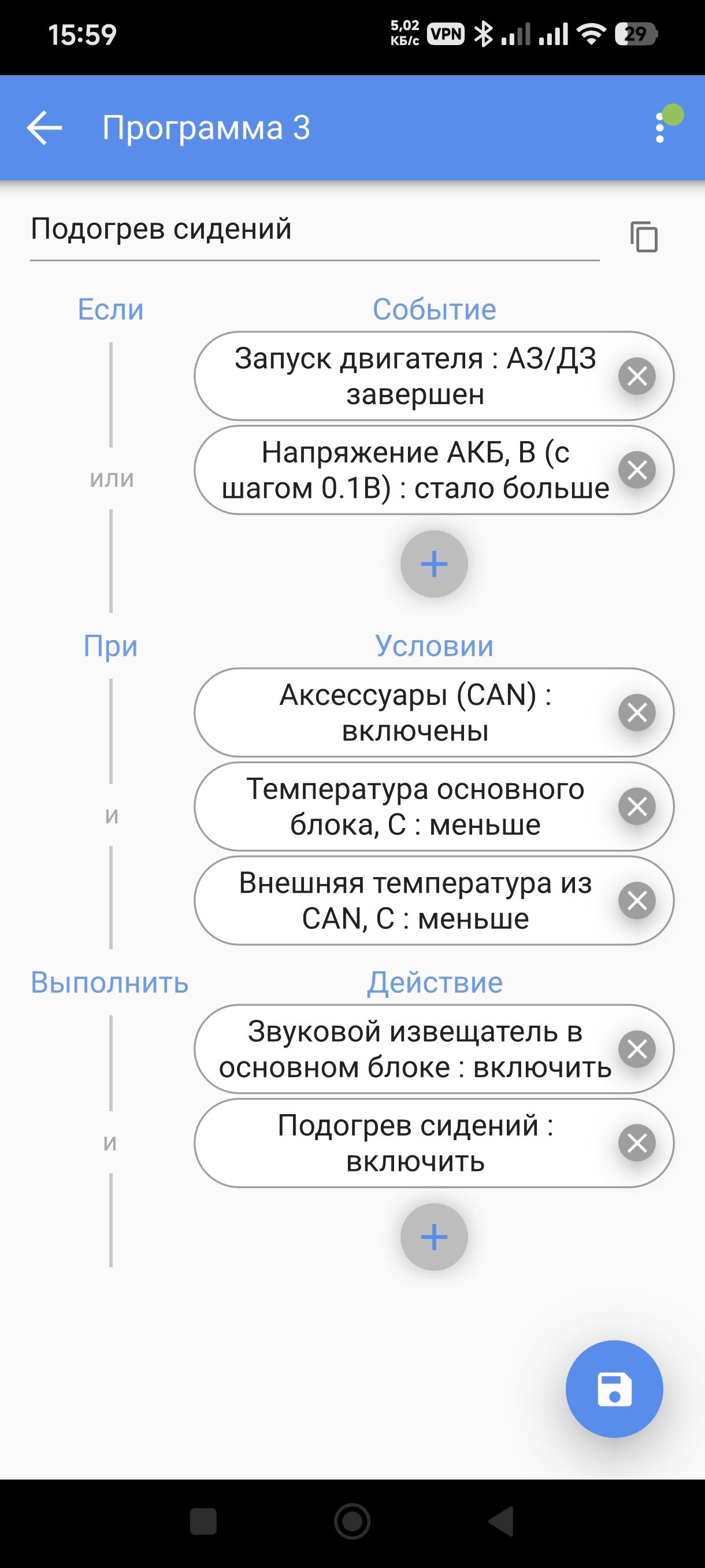Screen dimensions: 705x1568
Task: Save the program with the floppy button
Action: [x=614, y=1389]
